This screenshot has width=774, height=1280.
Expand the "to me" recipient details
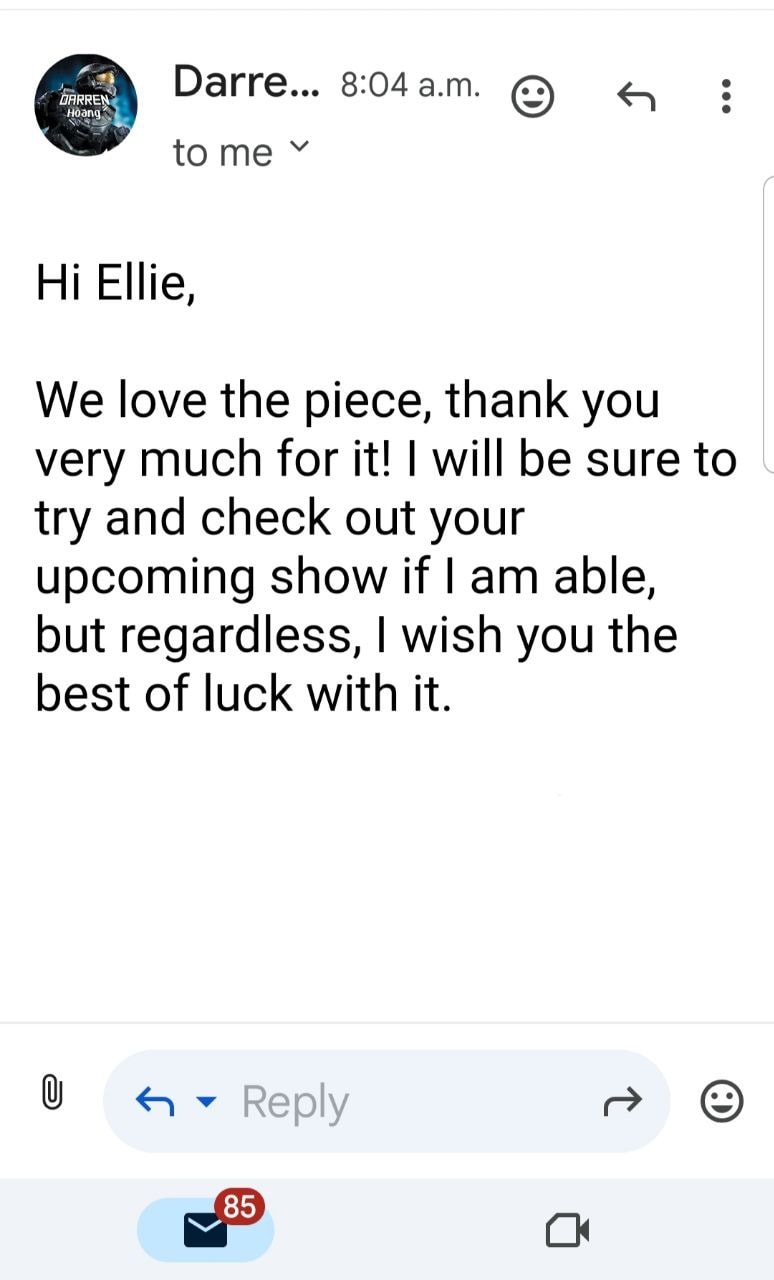coord(298,151)
